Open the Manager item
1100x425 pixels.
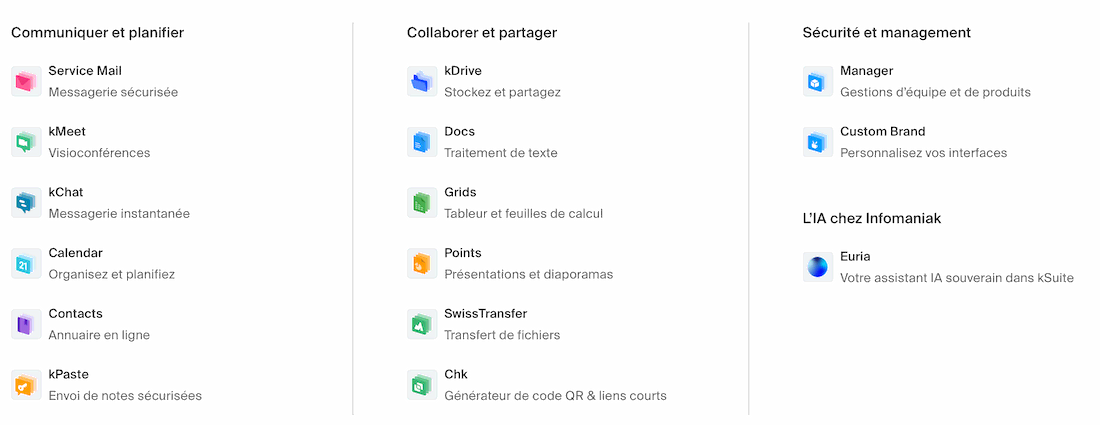pos(866,71)
